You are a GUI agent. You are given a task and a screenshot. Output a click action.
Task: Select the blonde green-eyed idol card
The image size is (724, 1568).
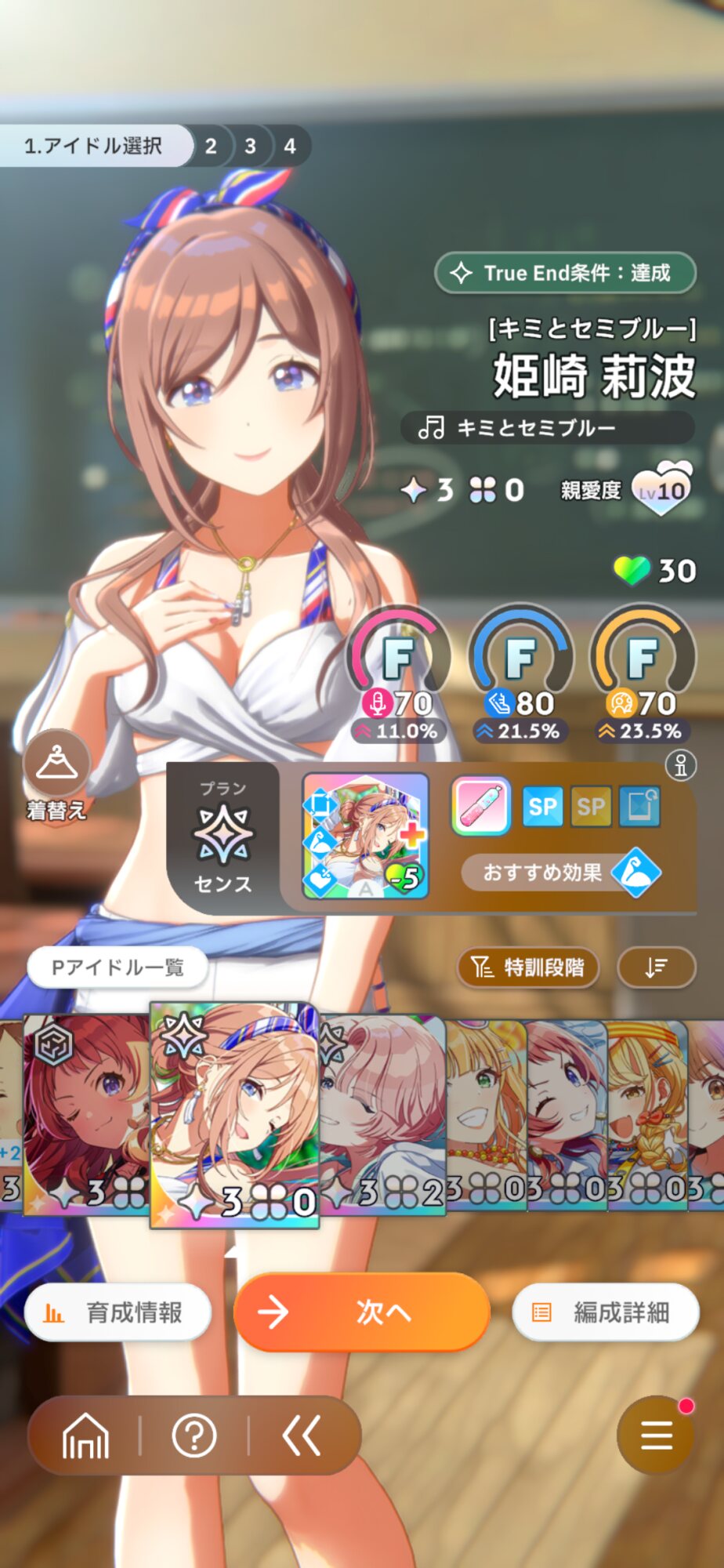pyautogui.click(x=486, y=1114)
